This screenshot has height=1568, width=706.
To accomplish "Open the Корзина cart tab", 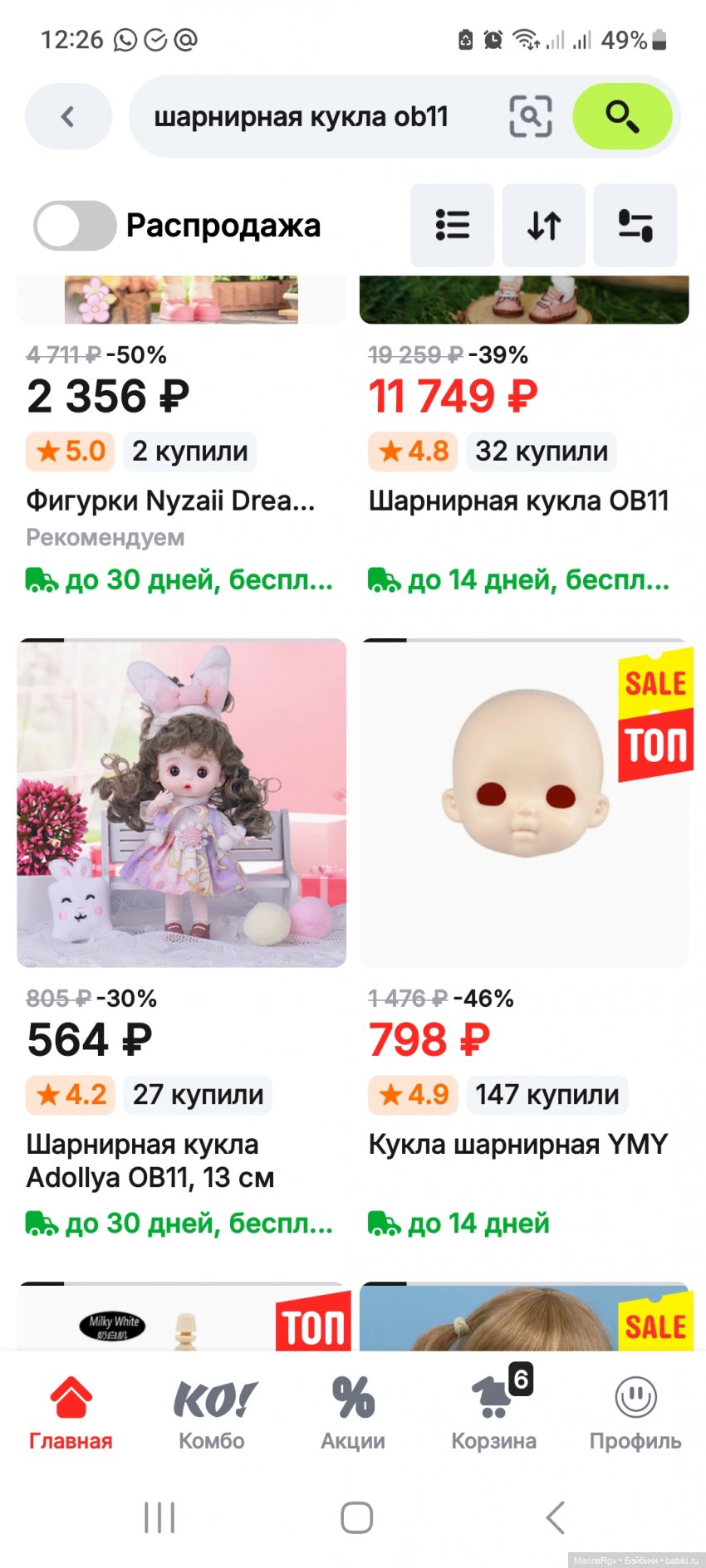I will (x=494, y=1411).
